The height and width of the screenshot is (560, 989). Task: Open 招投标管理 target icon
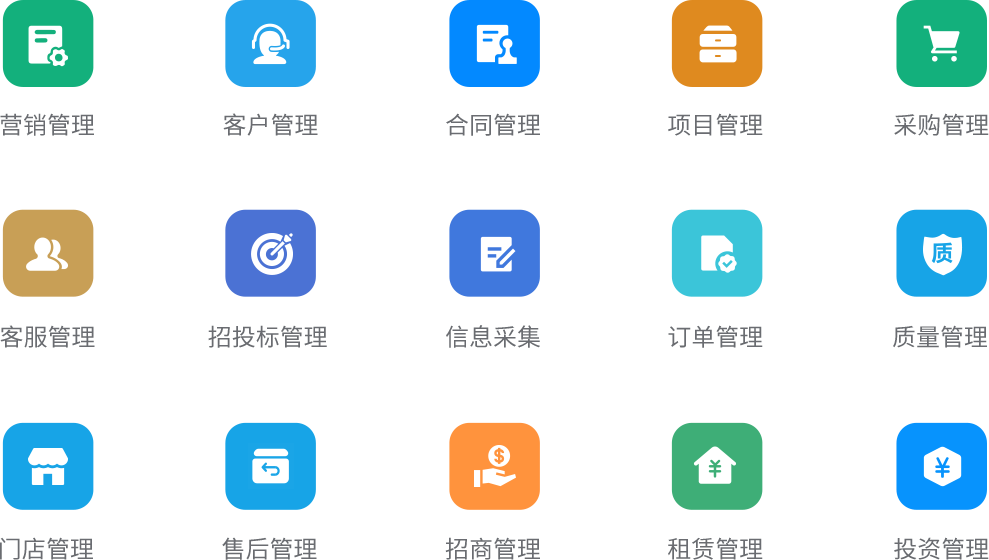point(270,253)
